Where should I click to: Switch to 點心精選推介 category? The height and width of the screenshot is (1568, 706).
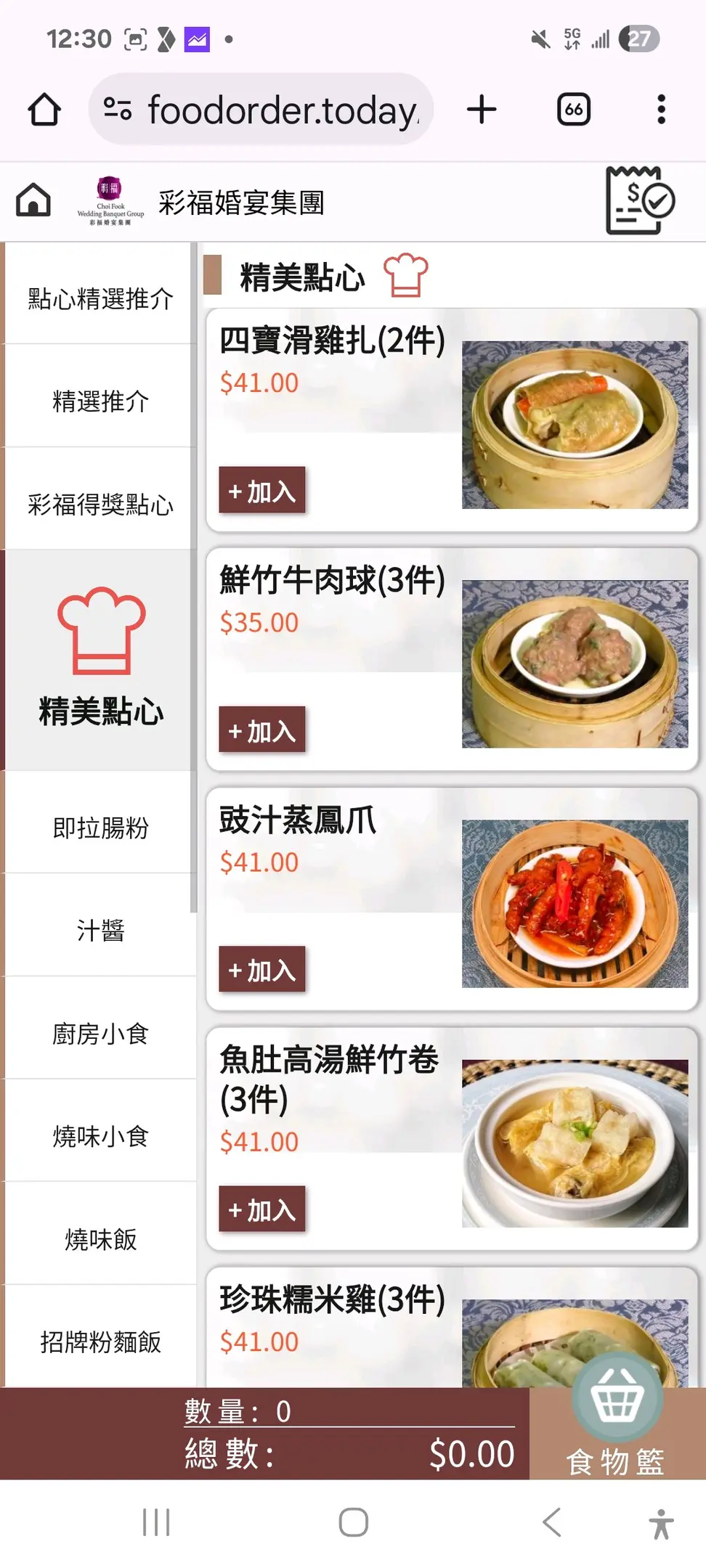(100, 298)
